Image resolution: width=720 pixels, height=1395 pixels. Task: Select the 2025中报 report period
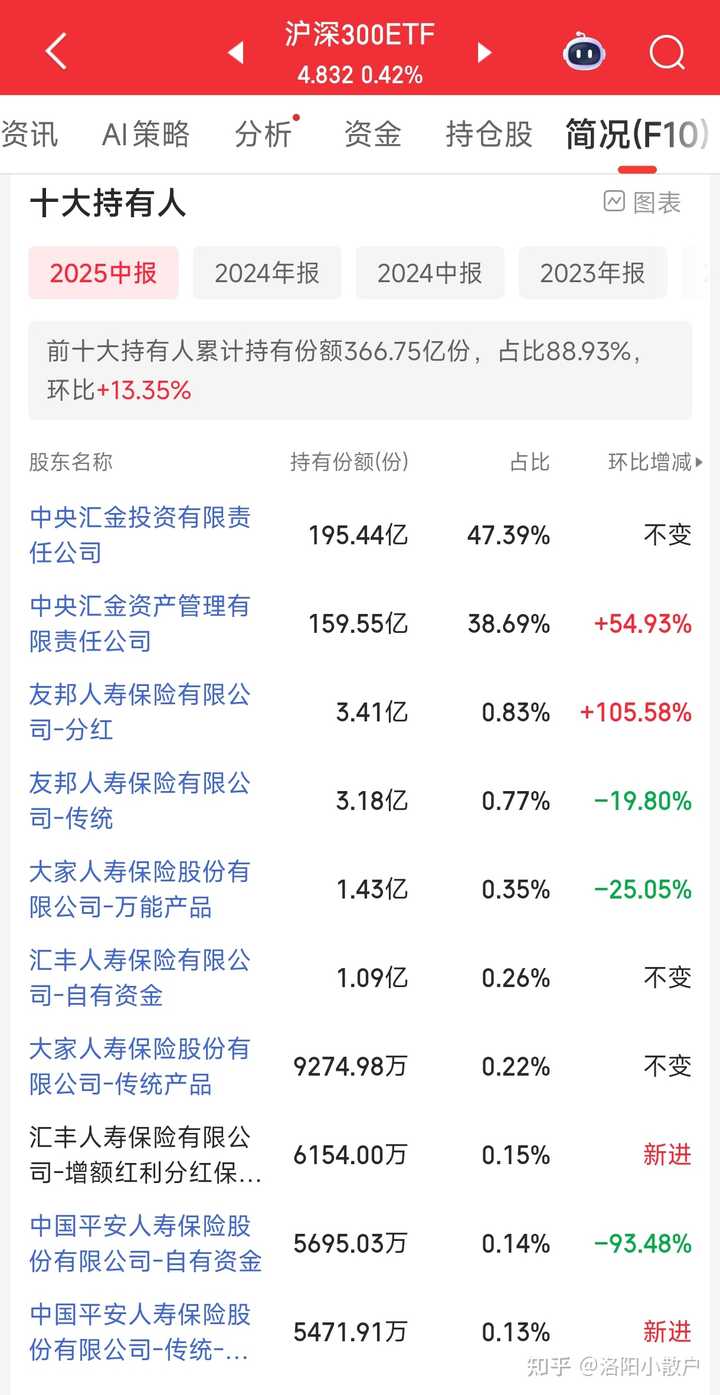(x=103, y=273)
